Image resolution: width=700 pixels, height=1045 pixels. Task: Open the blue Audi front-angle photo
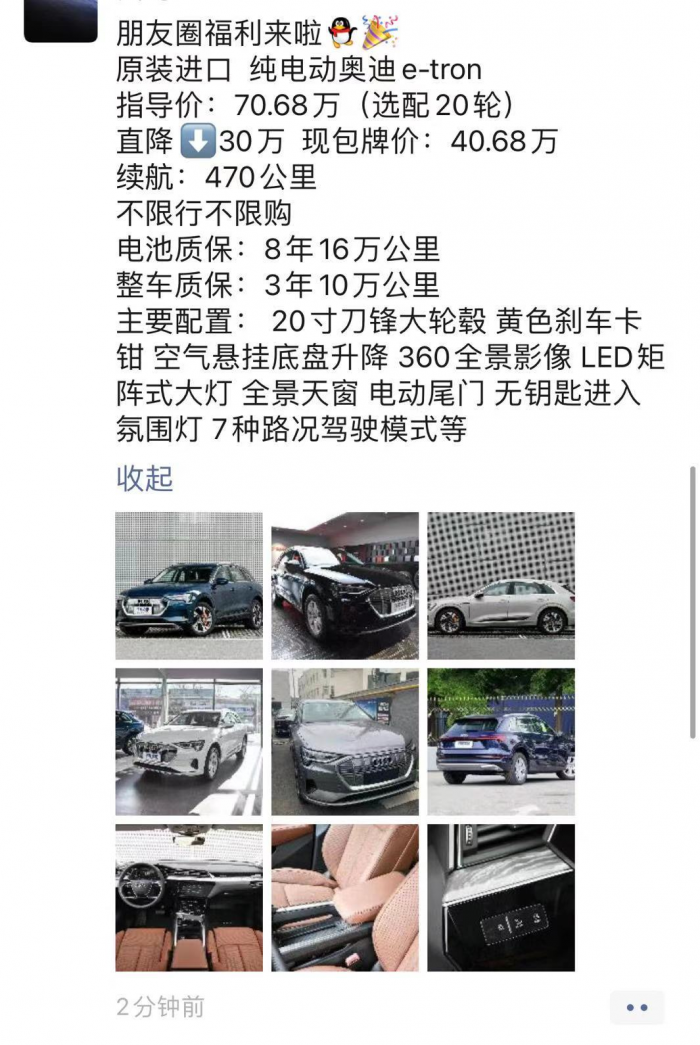189,586
